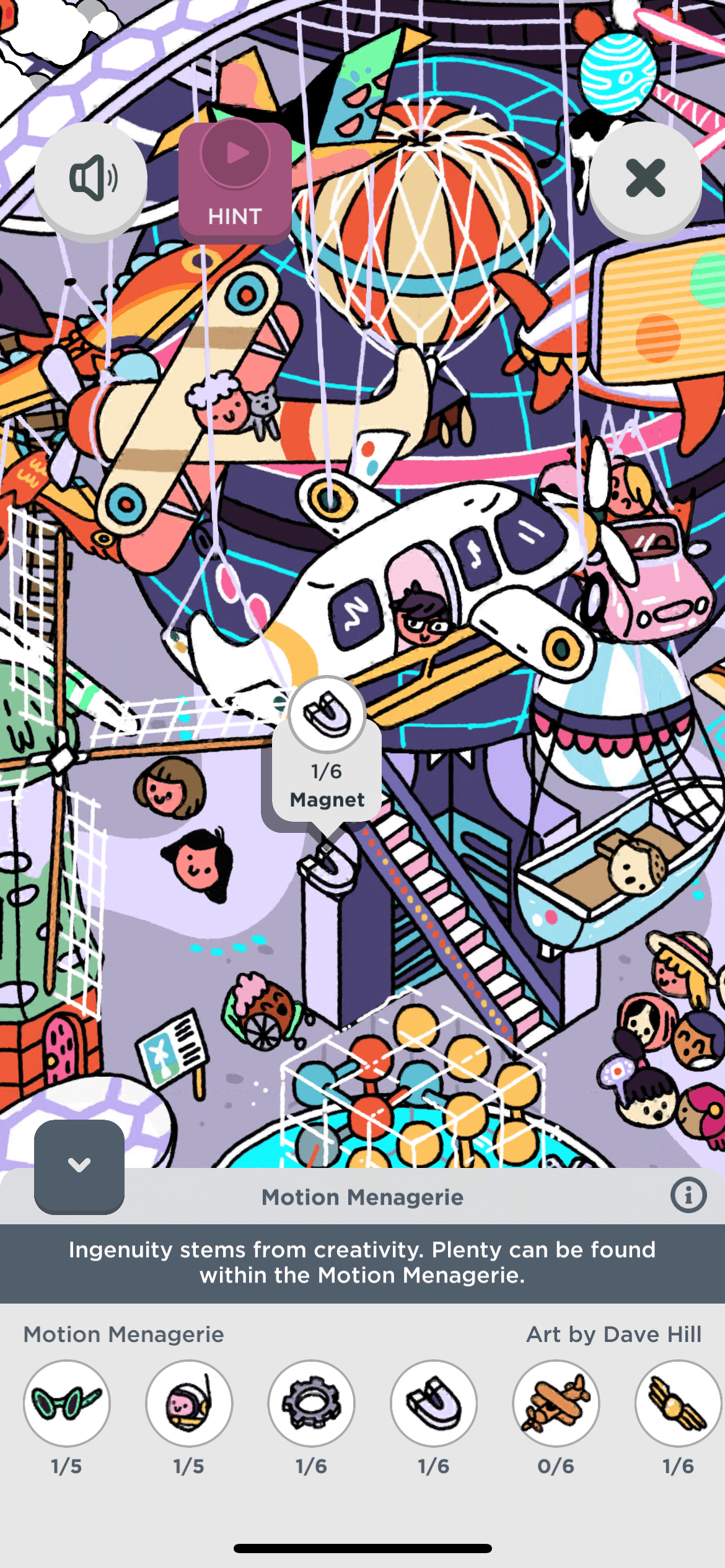Viewport: 725px width, 1568px height.
Task: Select the astronaut helmet item
Action: pos(189,1403)
